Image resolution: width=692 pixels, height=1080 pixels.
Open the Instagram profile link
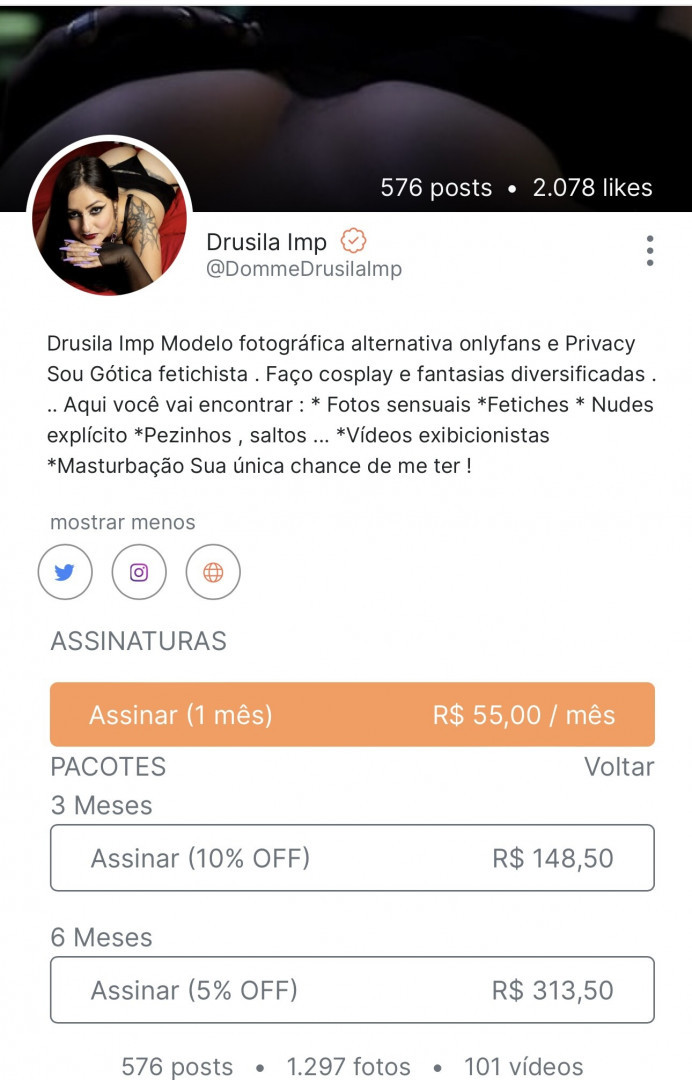coord(139,573)
